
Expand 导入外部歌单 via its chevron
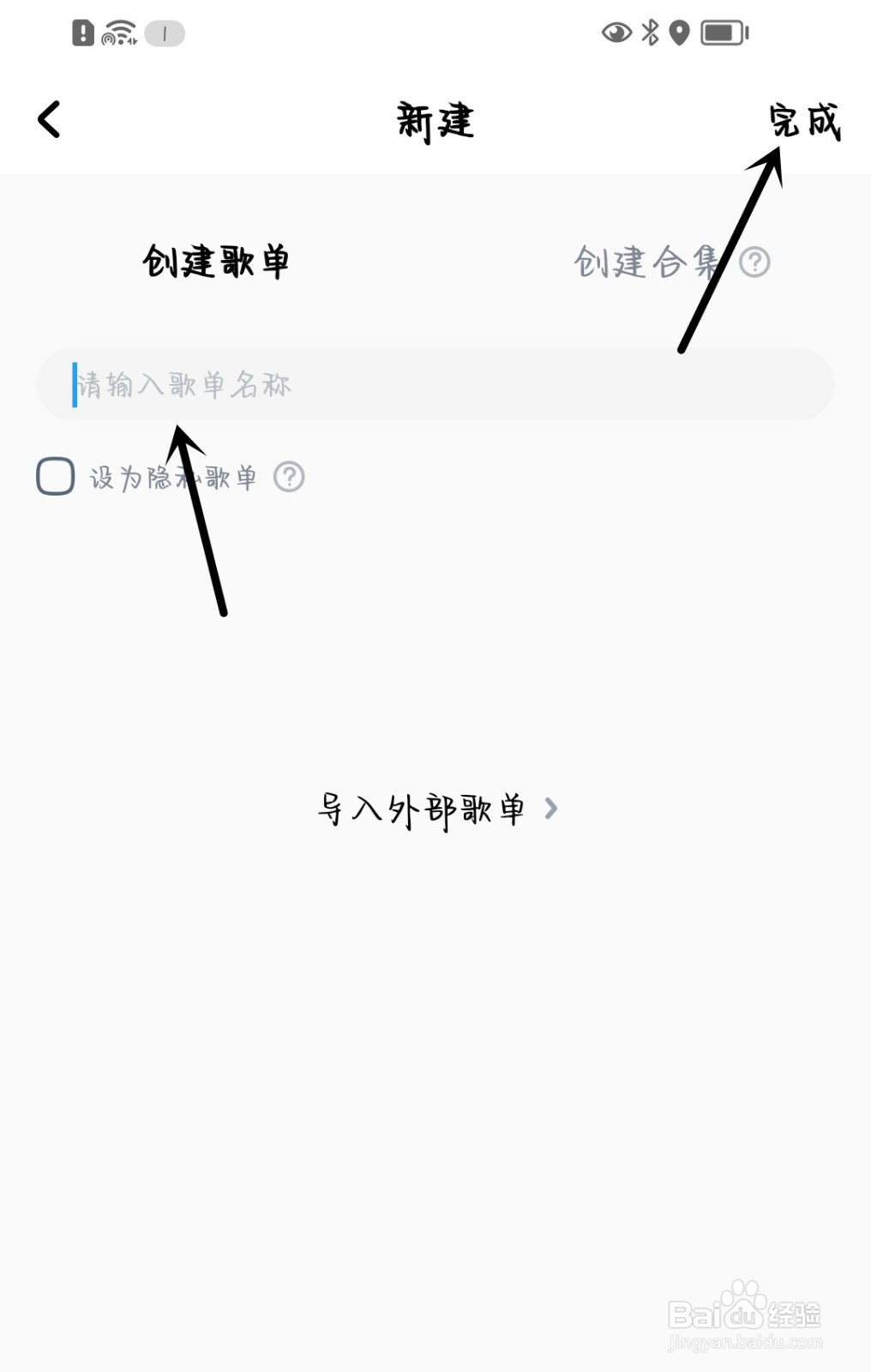tap(552, 808)
